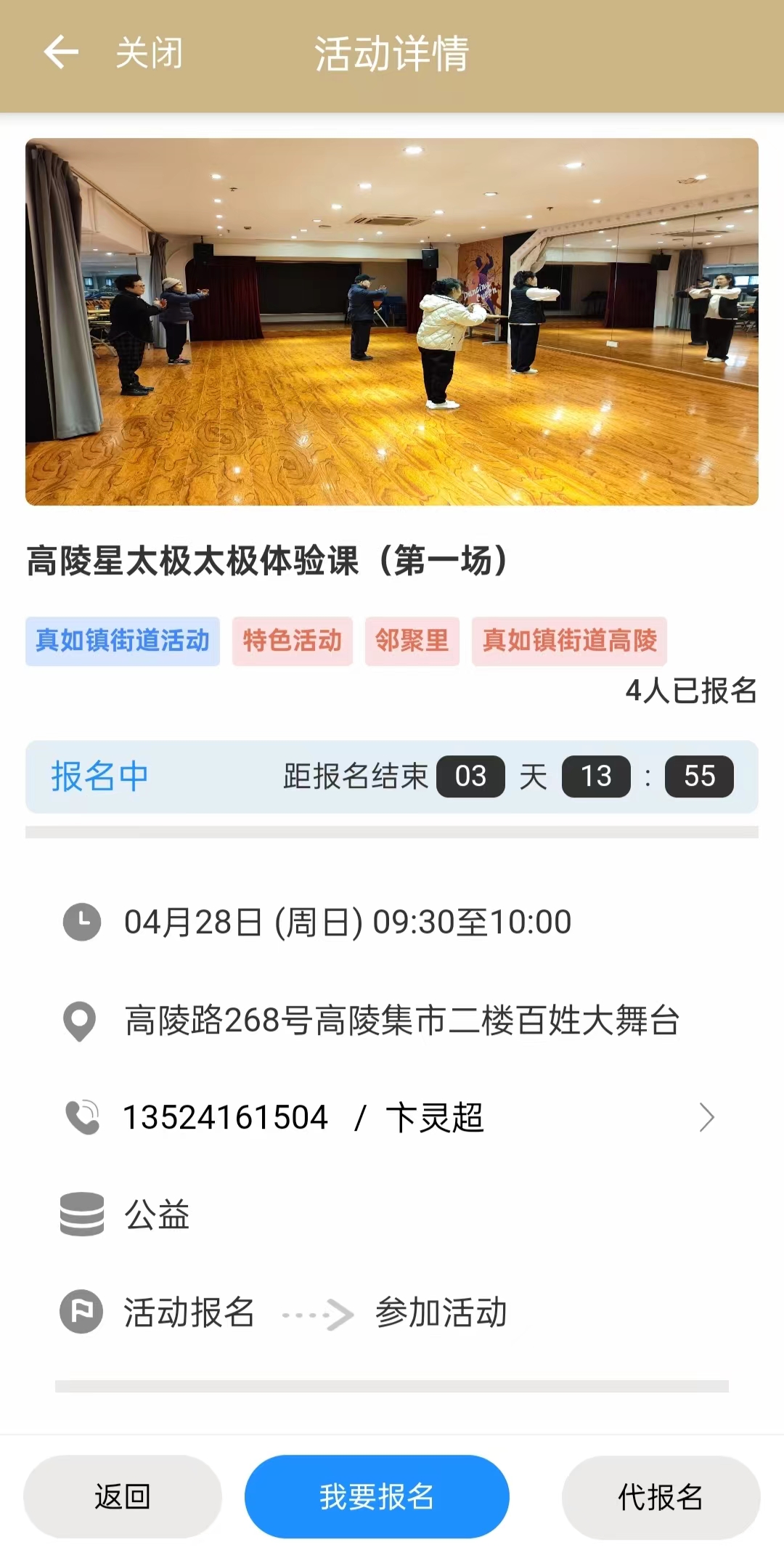This screenshot has height=1566, width=784.
Task: Select the 真如镇街道高陵 tag
Action: [x=569, y=641]
